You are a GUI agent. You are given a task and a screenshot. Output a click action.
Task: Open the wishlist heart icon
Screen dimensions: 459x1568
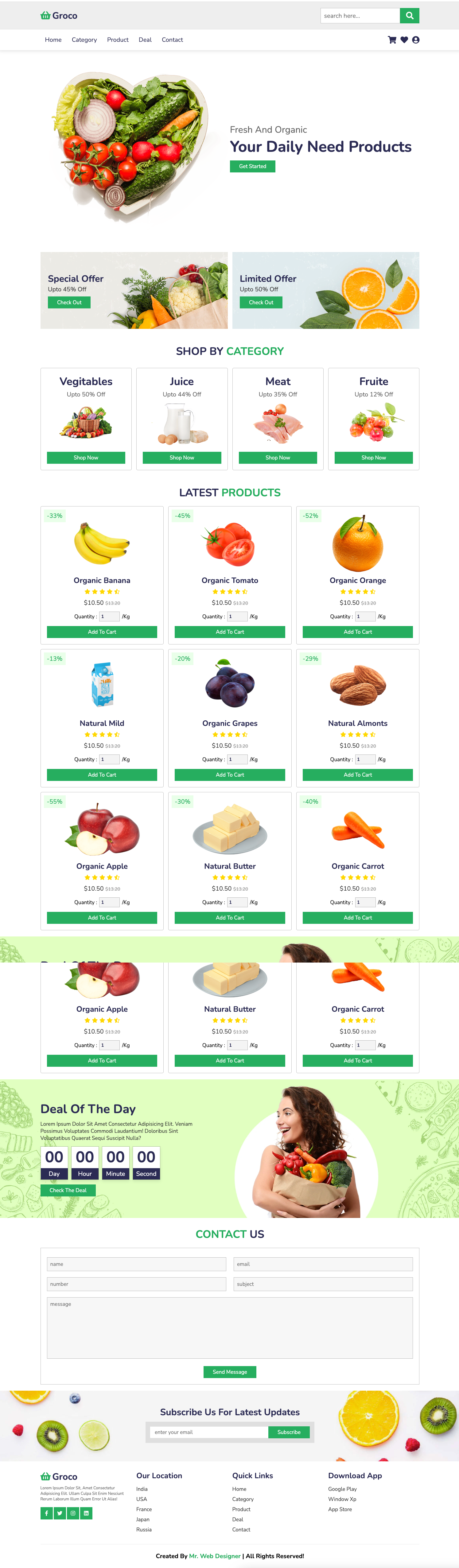pyautogui.click(x=404, y=40)
